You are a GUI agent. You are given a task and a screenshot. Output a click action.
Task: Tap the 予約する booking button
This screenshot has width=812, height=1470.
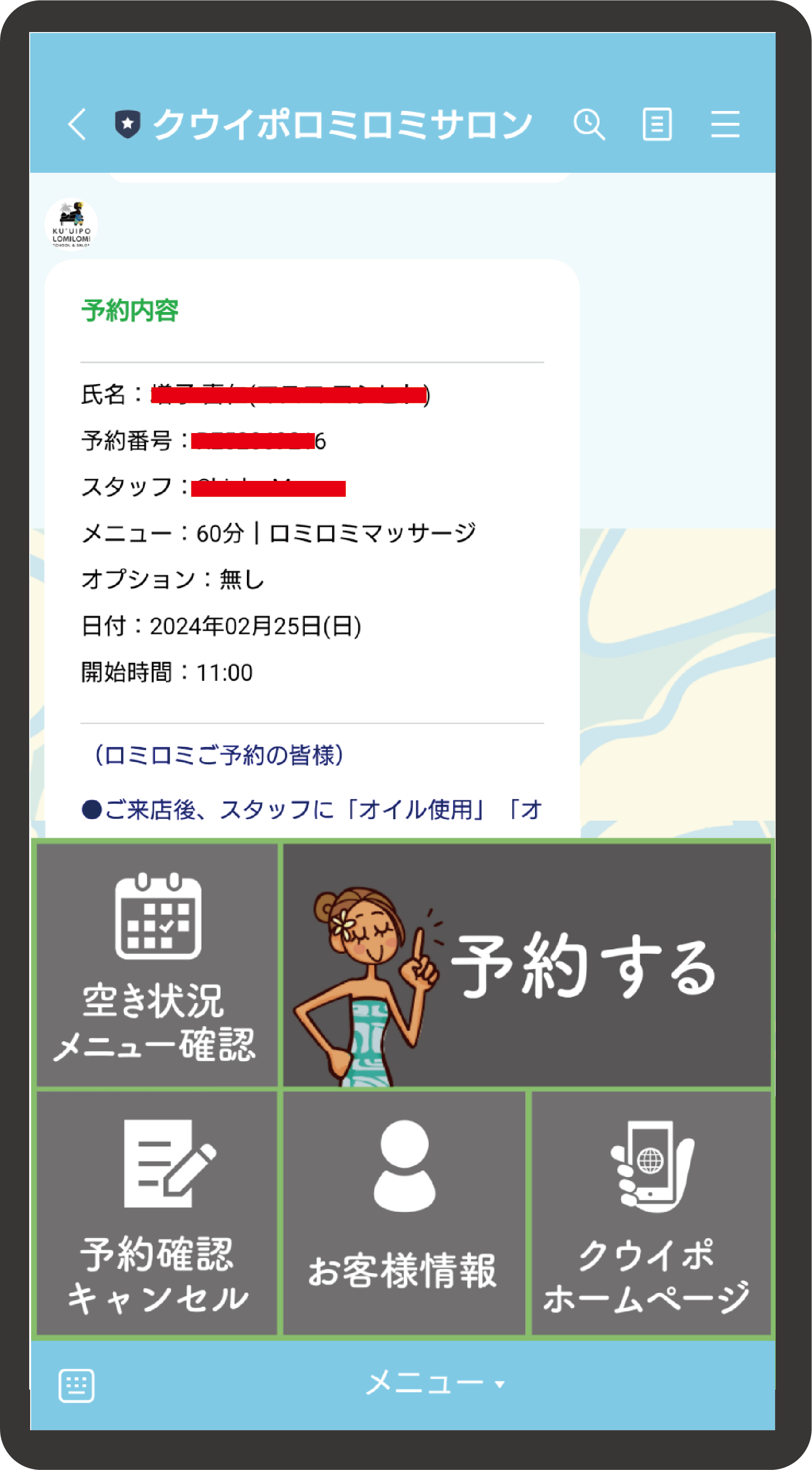527,965
